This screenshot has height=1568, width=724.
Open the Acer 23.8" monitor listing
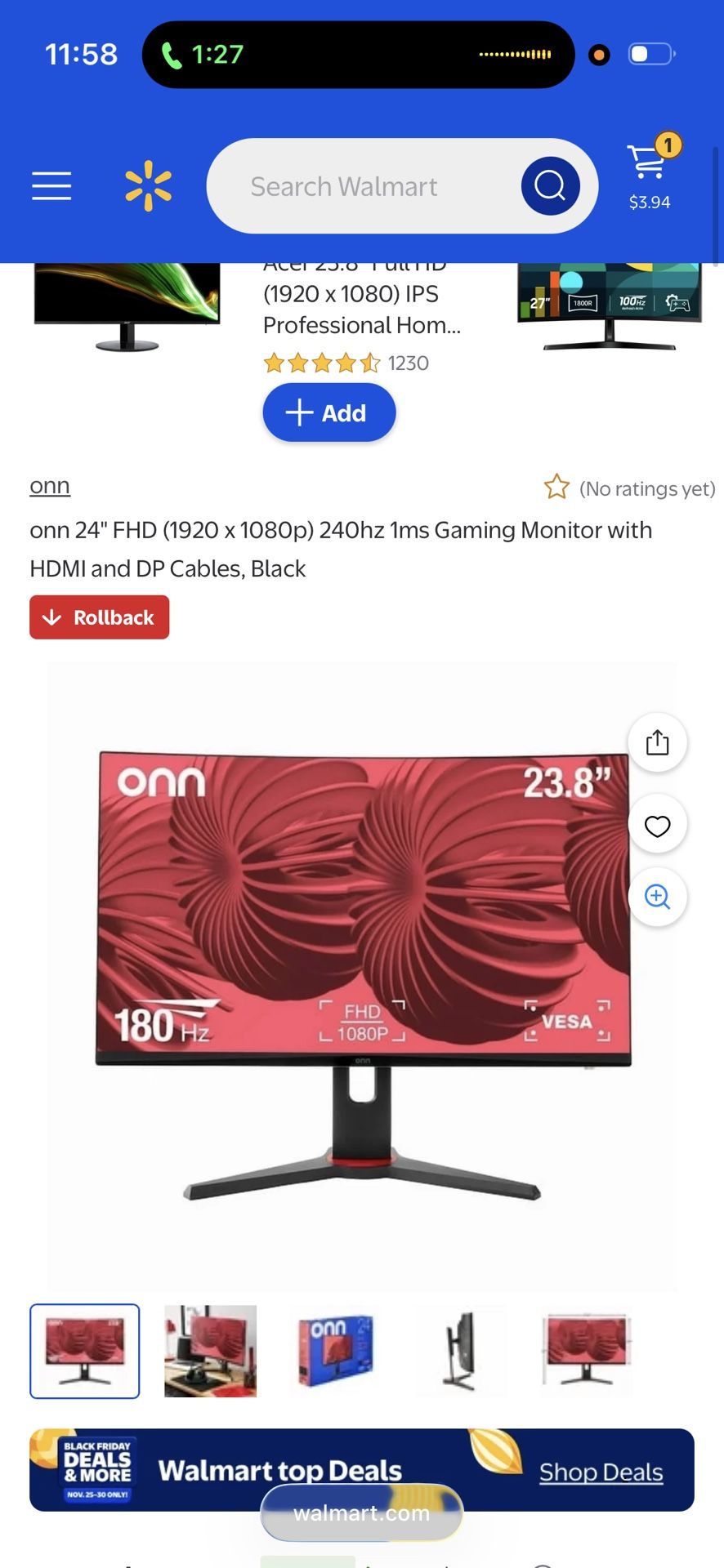tap(361, 310)
